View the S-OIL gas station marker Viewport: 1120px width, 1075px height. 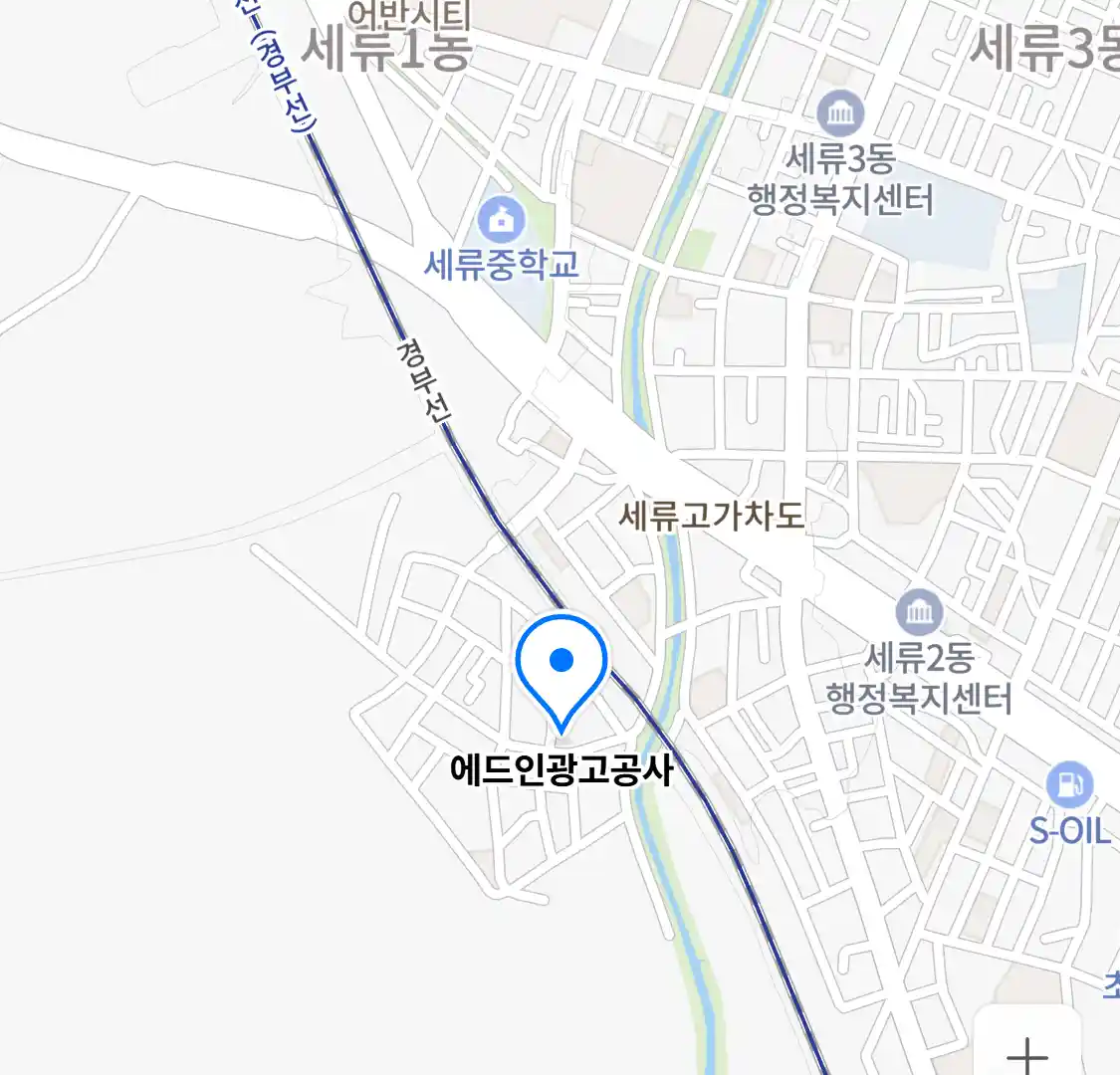pyautogui.click(x=1069, y=785)
